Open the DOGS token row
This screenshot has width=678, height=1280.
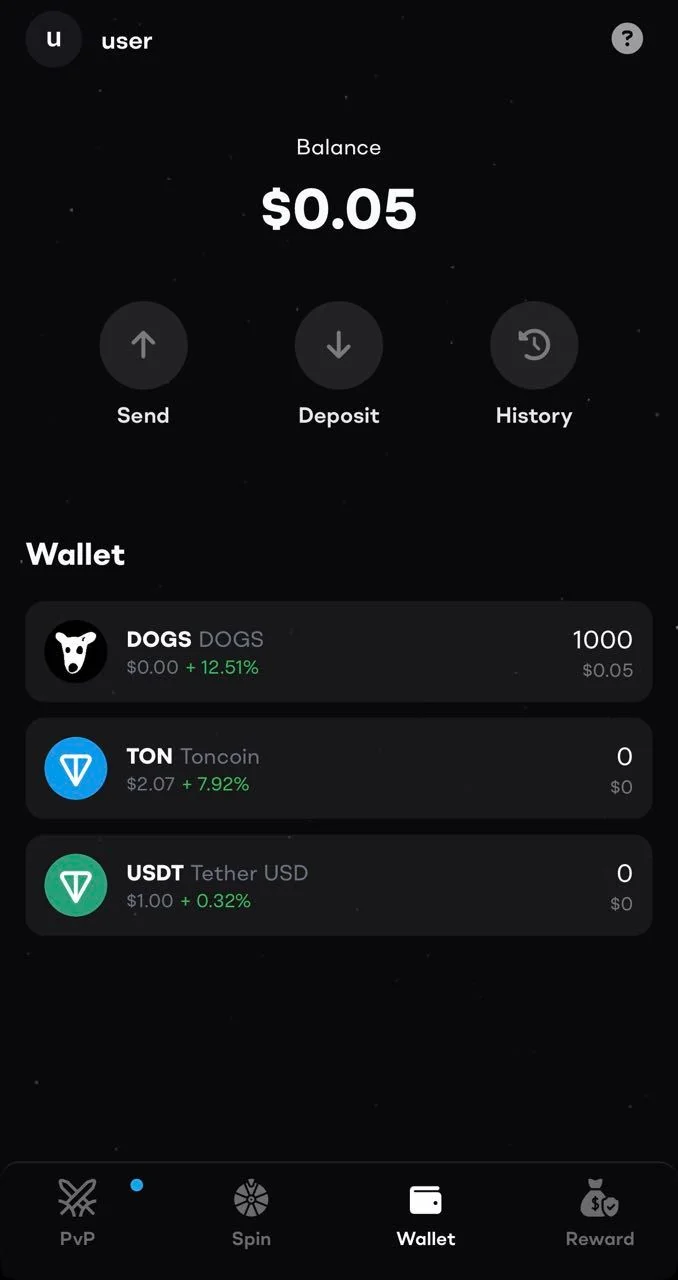tap(339, 652)
